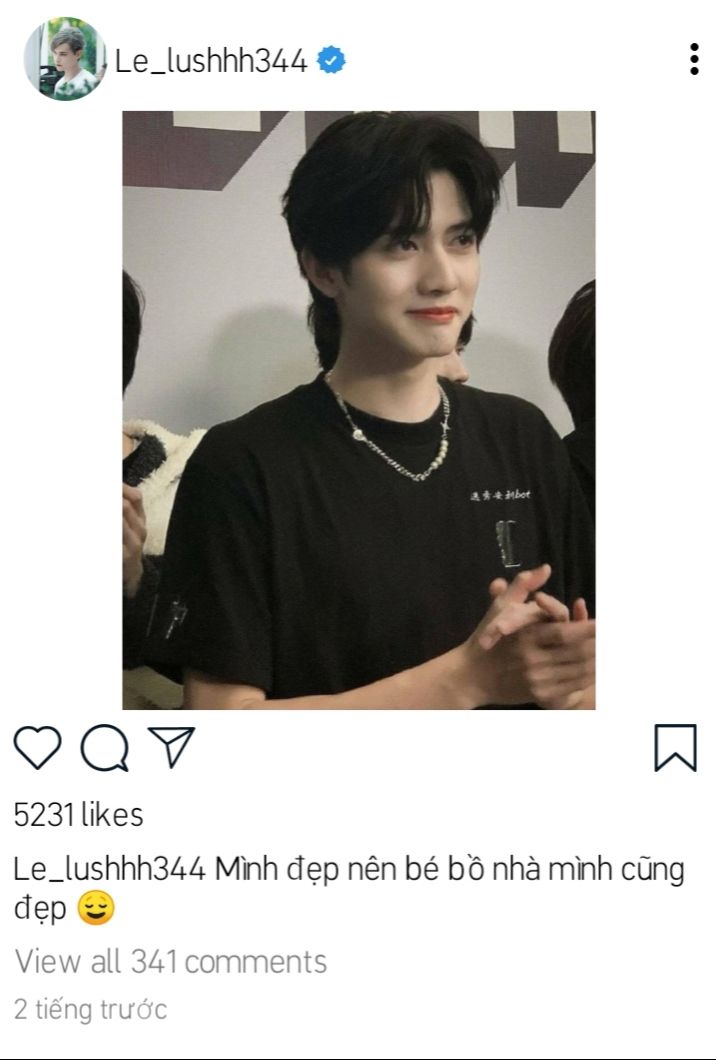The height and width of the screenshot is (1060, 716).
Task: Like the post by Le_lushhh344
Action: pyautogui.click(x=38, y=748)
